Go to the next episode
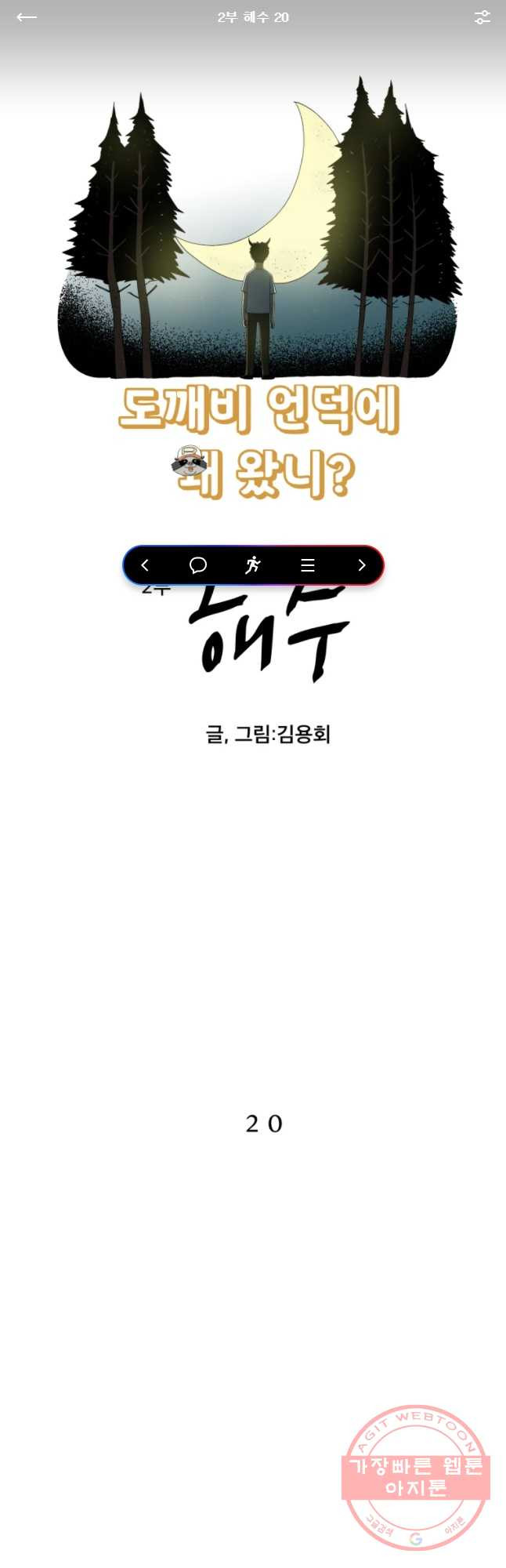This screenshot has width=506, height=1568. coord(361,565)
